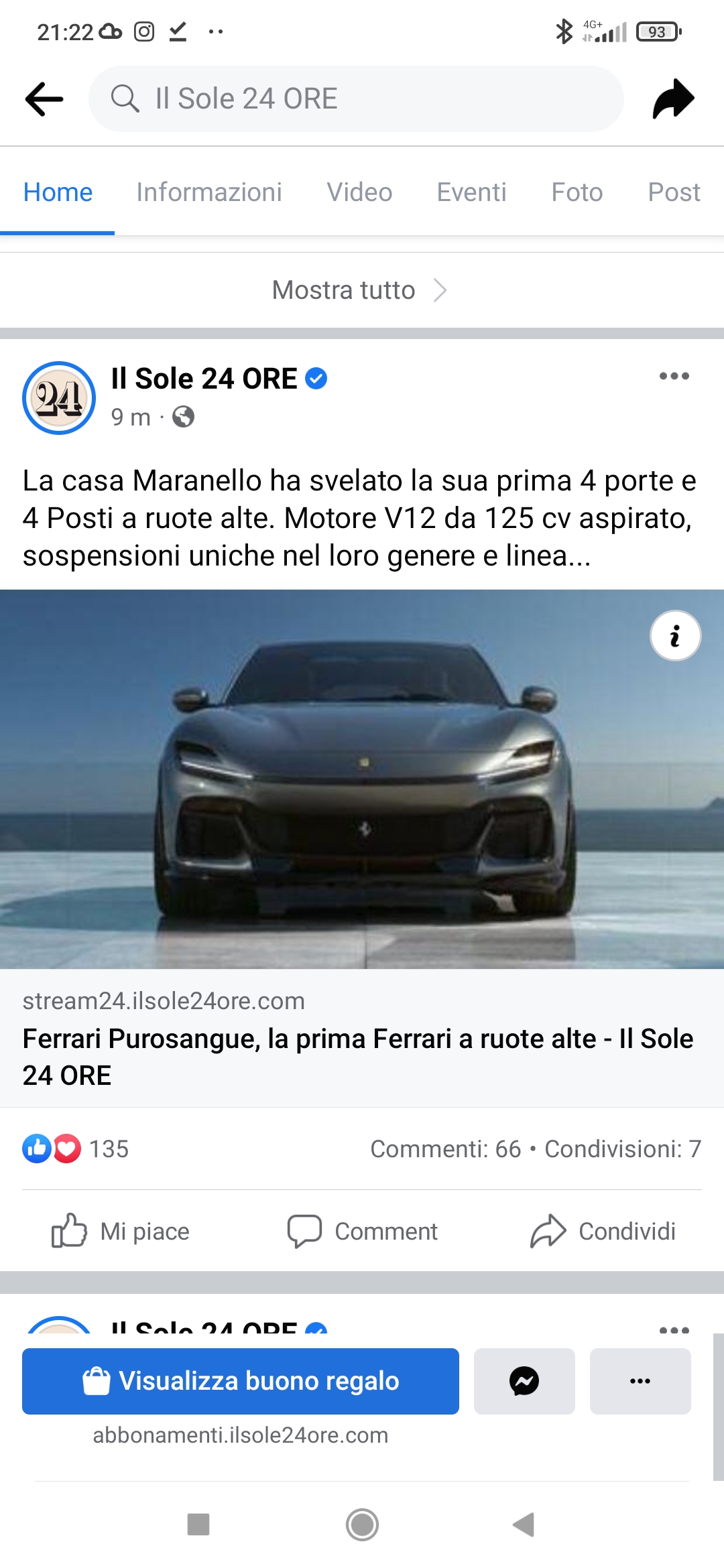The image size is (724, 1568).
Task: Open the Ferrari post's three-dot menu
Action: (x=674, y=376)
